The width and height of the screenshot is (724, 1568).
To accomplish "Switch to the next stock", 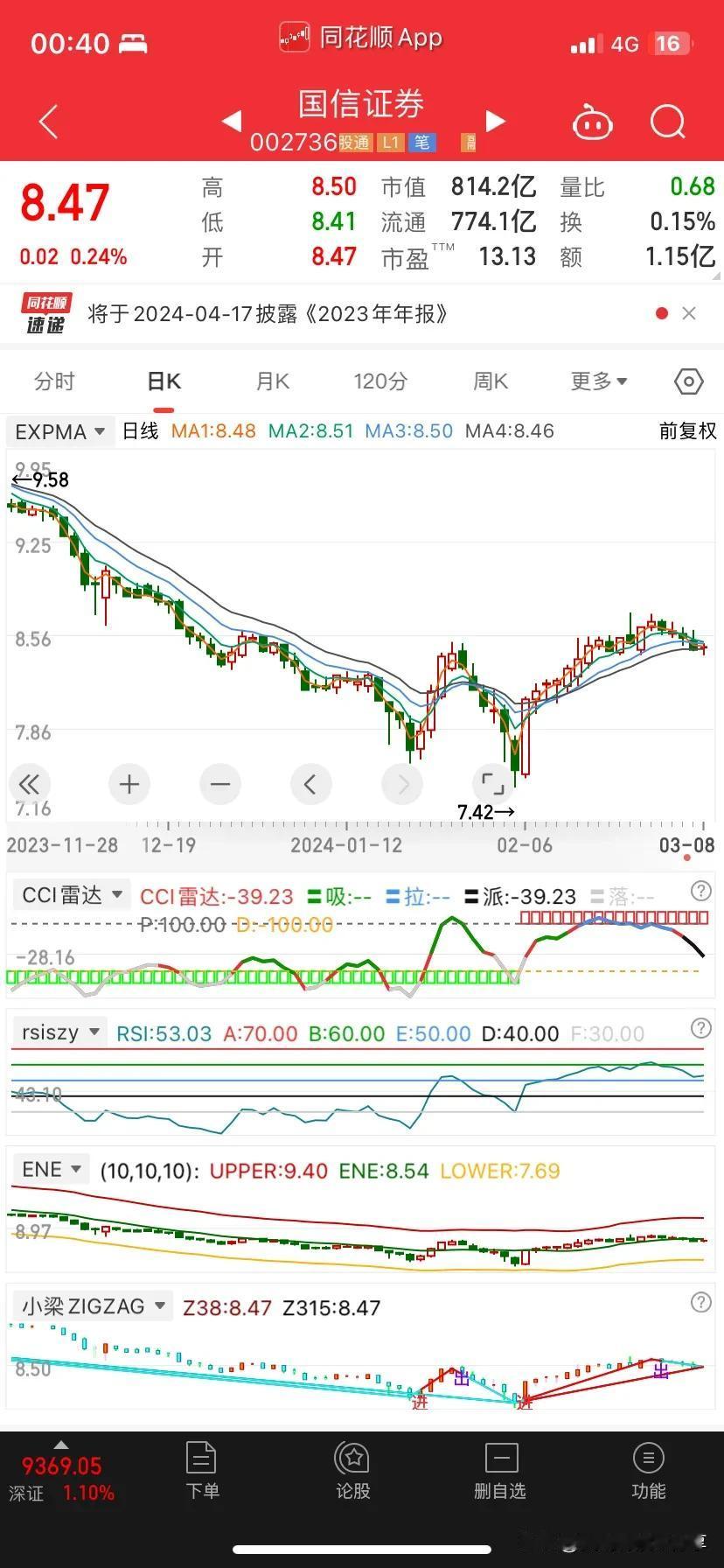I will coord(495,121).
